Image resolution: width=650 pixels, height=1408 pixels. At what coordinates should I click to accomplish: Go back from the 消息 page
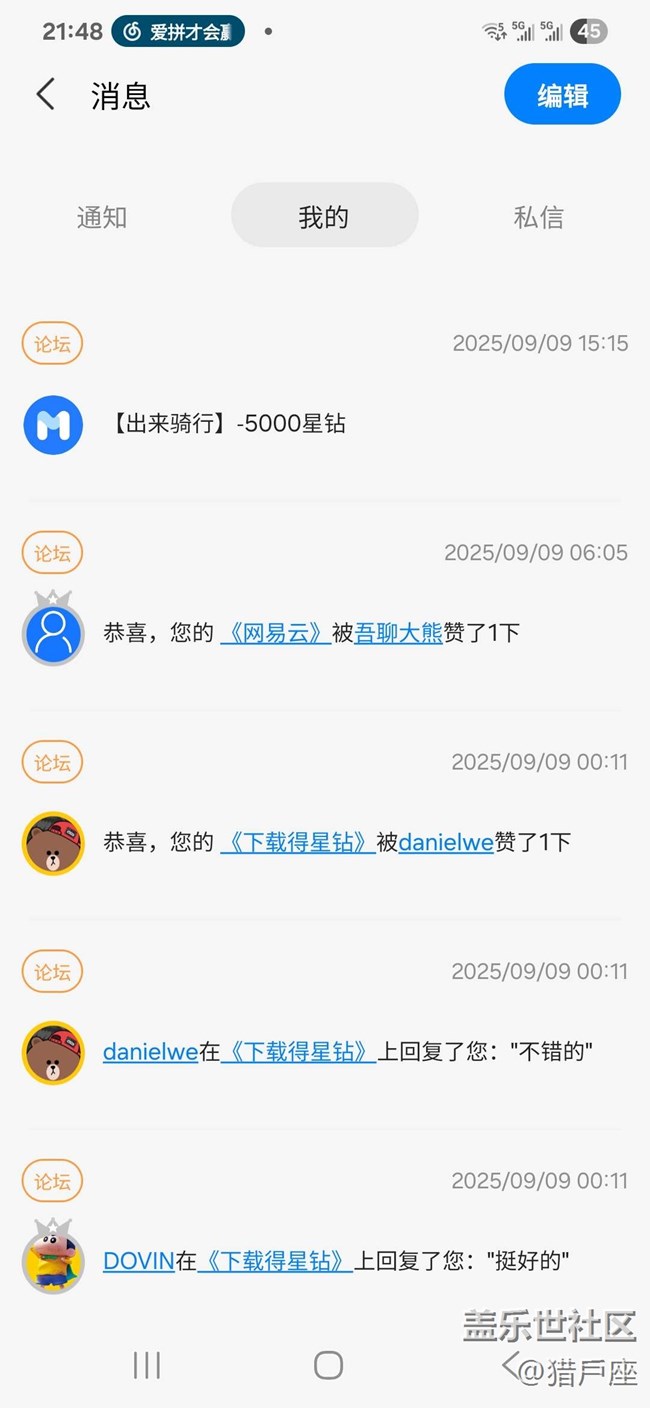tap(46, 95)
